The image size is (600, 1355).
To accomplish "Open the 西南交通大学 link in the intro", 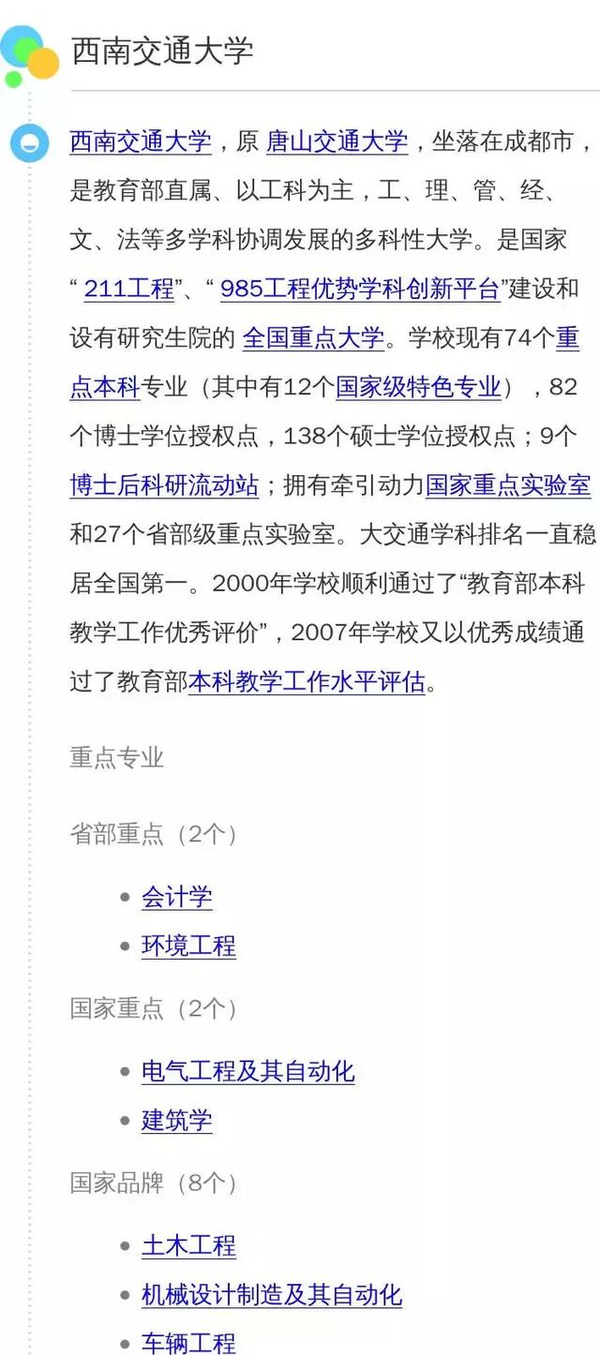I will pyautogui.click(x=140, y=142).
